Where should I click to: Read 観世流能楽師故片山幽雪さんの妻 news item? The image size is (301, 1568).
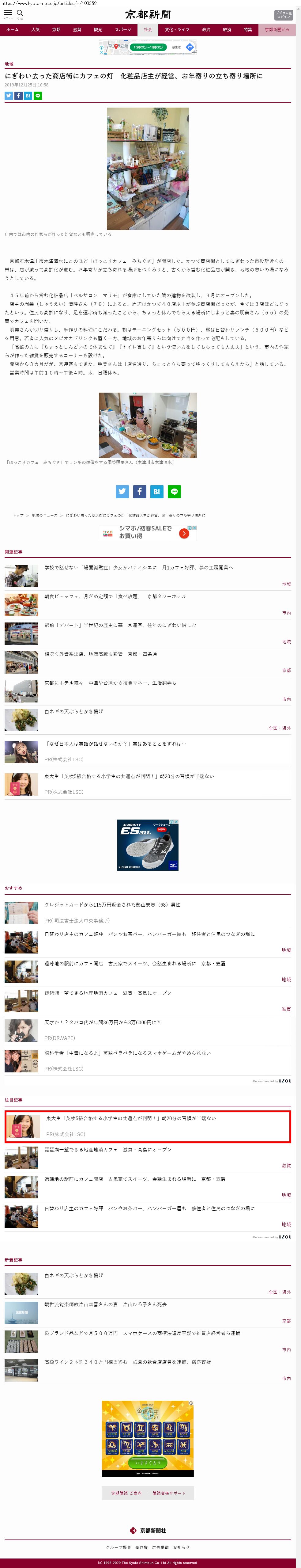click(x=105, y=1304)
